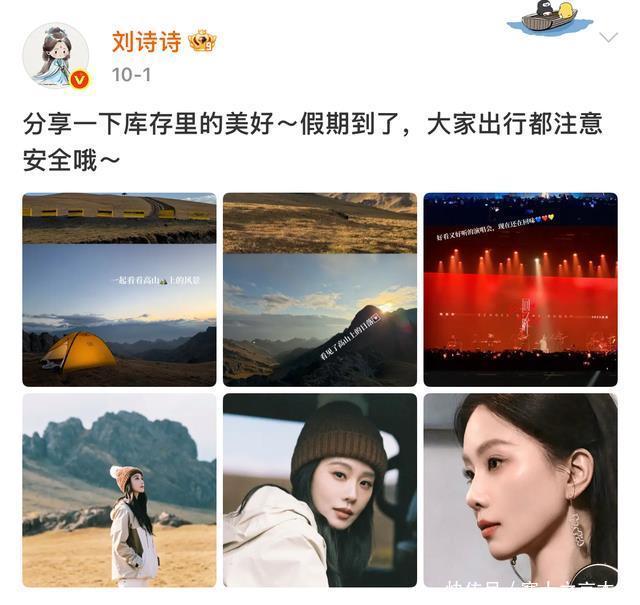Open 刘诗诗's profile avatar
The width and height of the screenshot is (640, 605).
click(x=56, y=56)
